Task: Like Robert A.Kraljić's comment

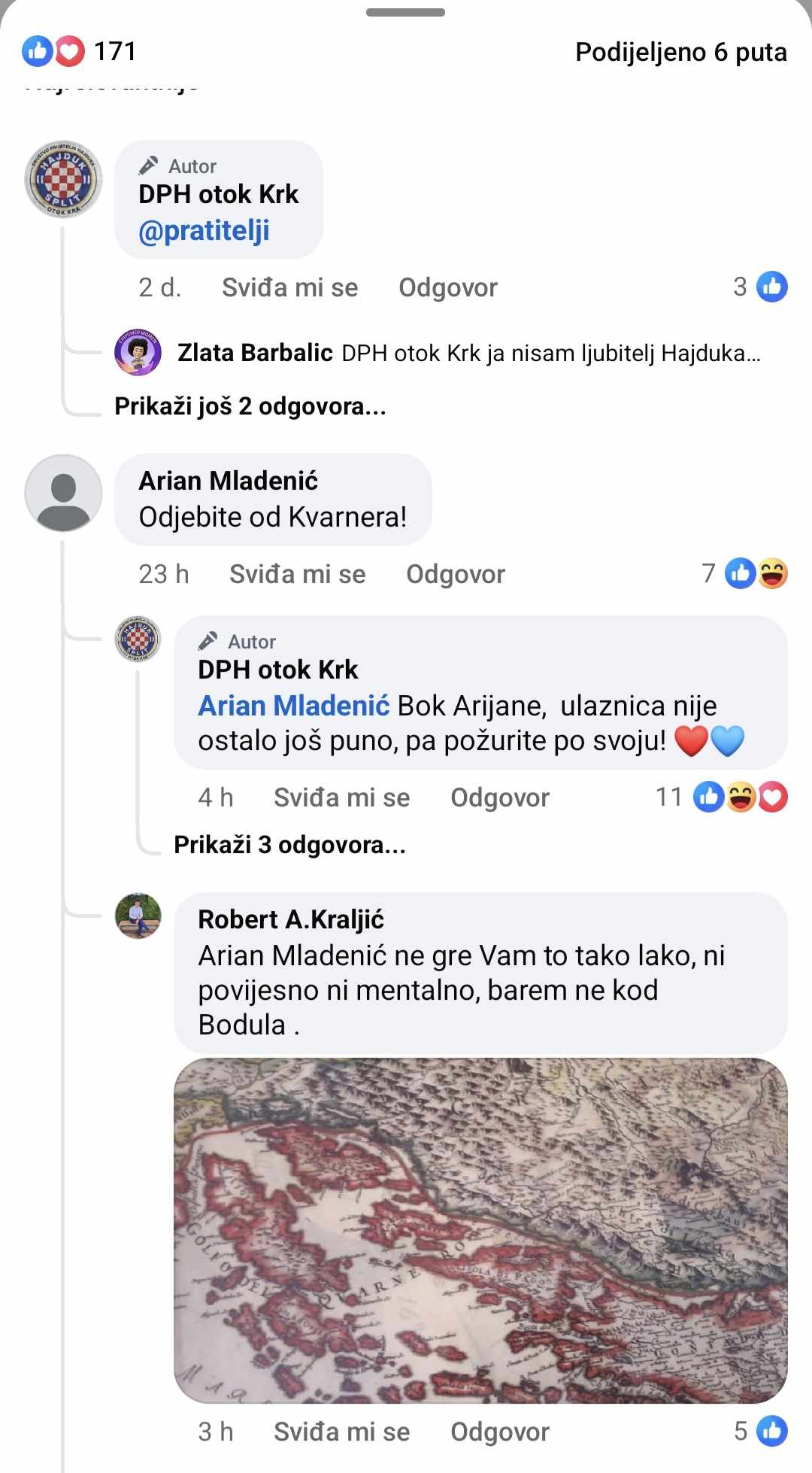Action: tap(341, 1432)
